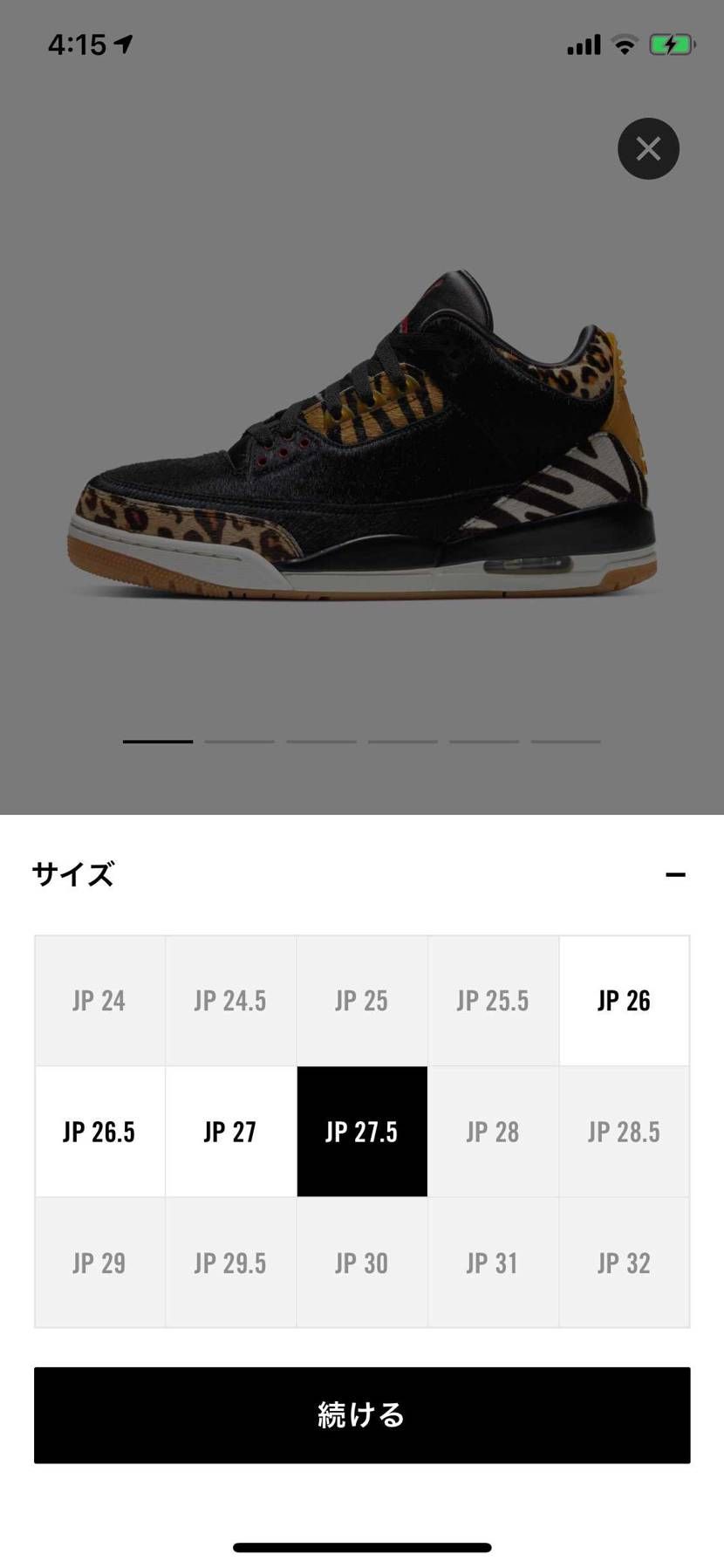The height and width of the screenshot is (1568, 724).
Task: Select size JP 26
Action: coord(624,1001)
